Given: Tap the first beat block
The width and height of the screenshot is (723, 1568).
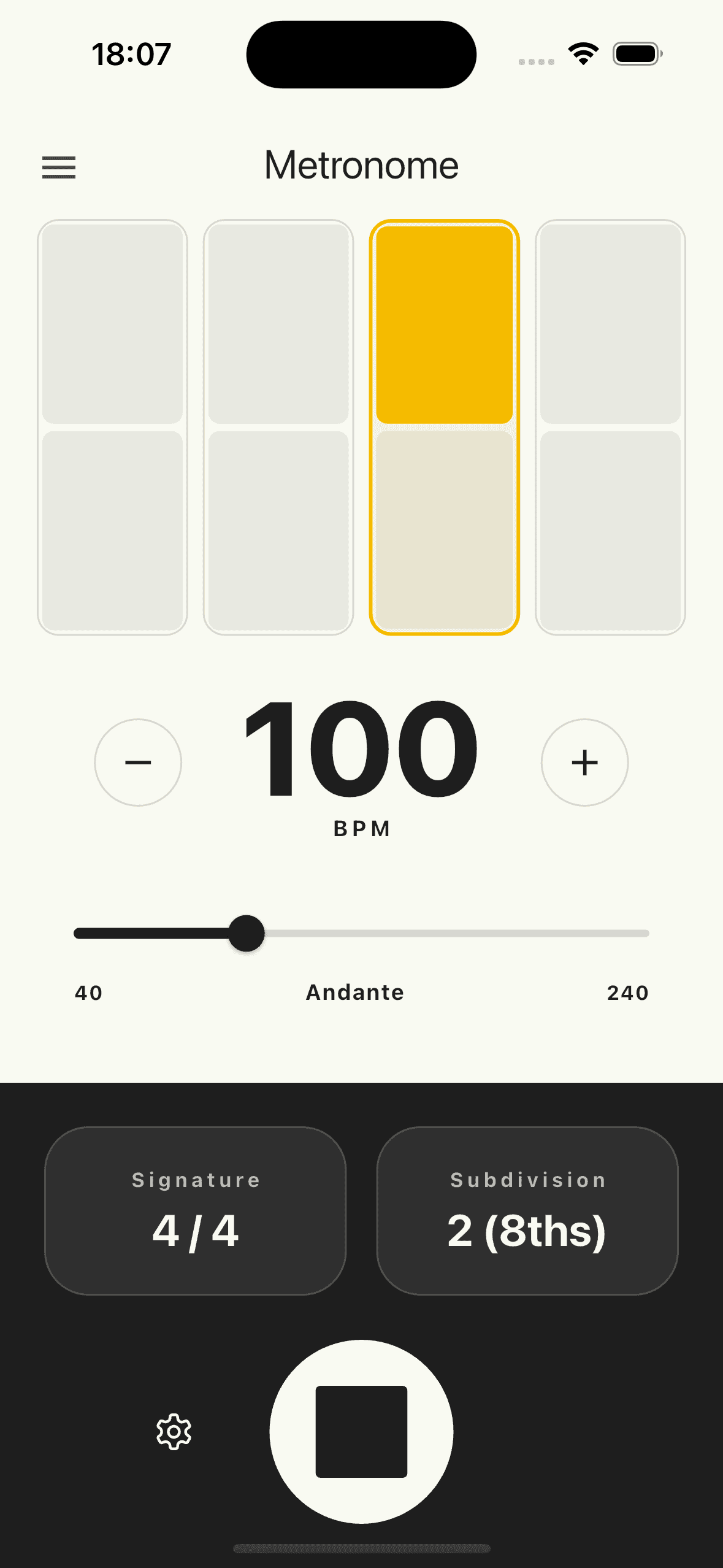Looking at the screenshot, I should click(112, 427).
